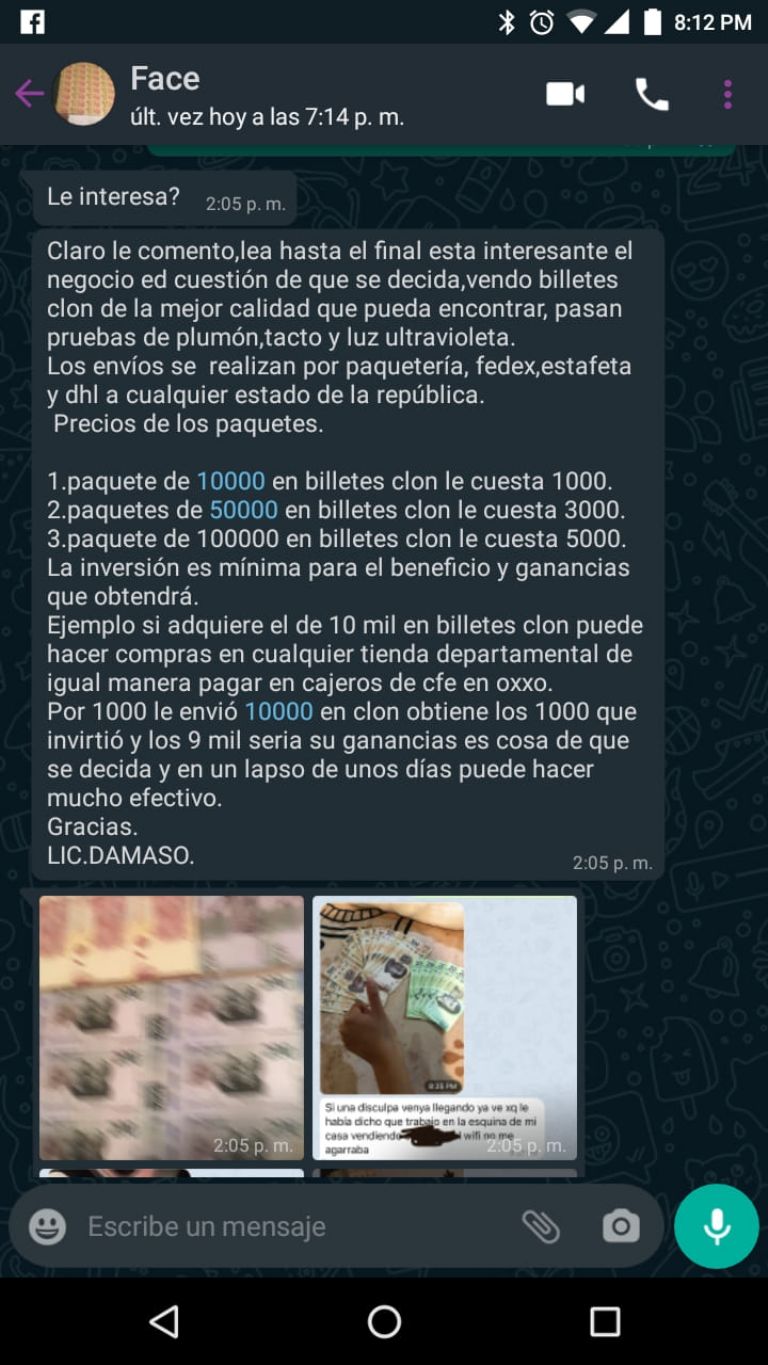The image size is (768, 1365).
Task: Start a voice call with Face
Action: click(x=652, y=94)
